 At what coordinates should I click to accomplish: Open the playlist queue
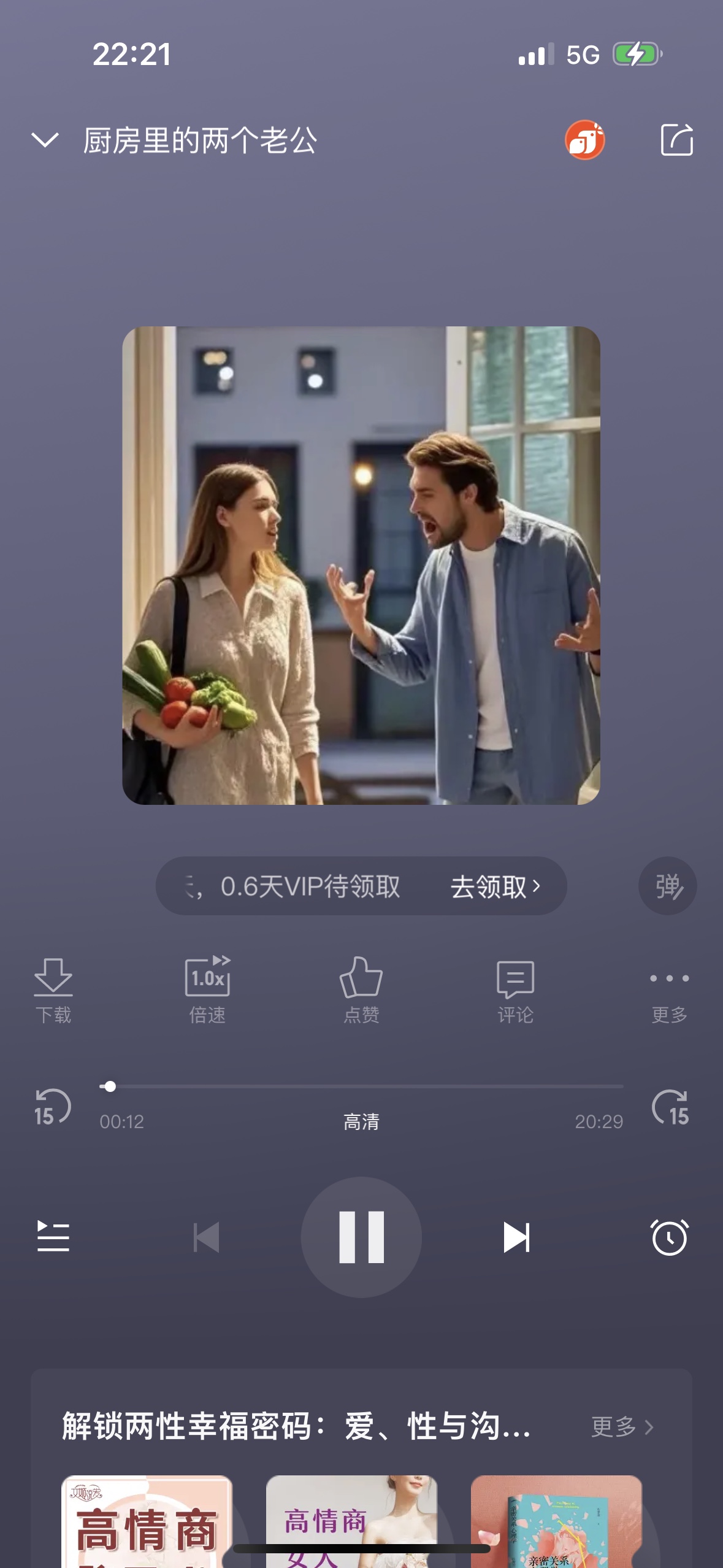pyautogui.click(x=53, y=1237)
